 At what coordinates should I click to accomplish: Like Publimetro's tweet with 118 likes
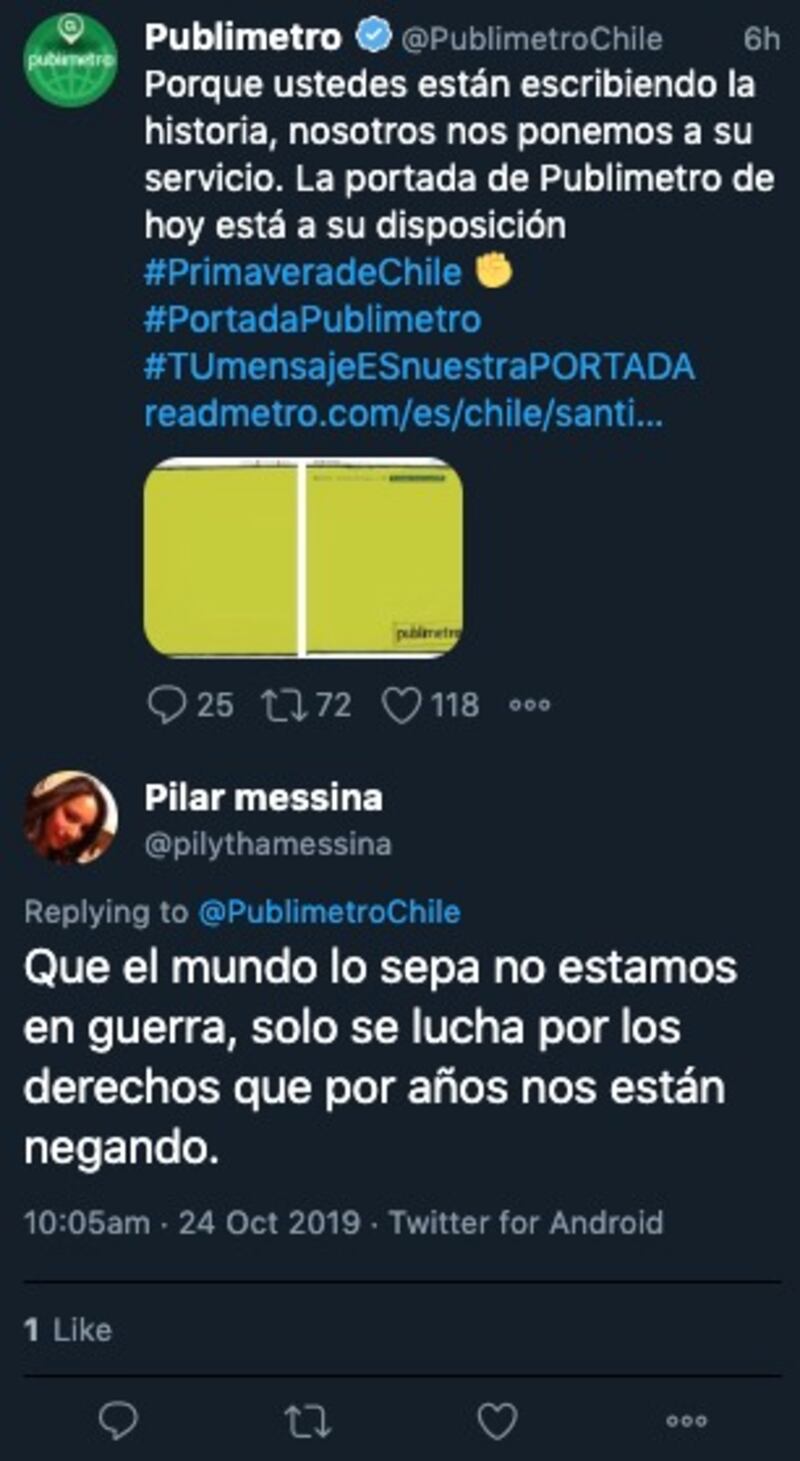coord(402,706)
